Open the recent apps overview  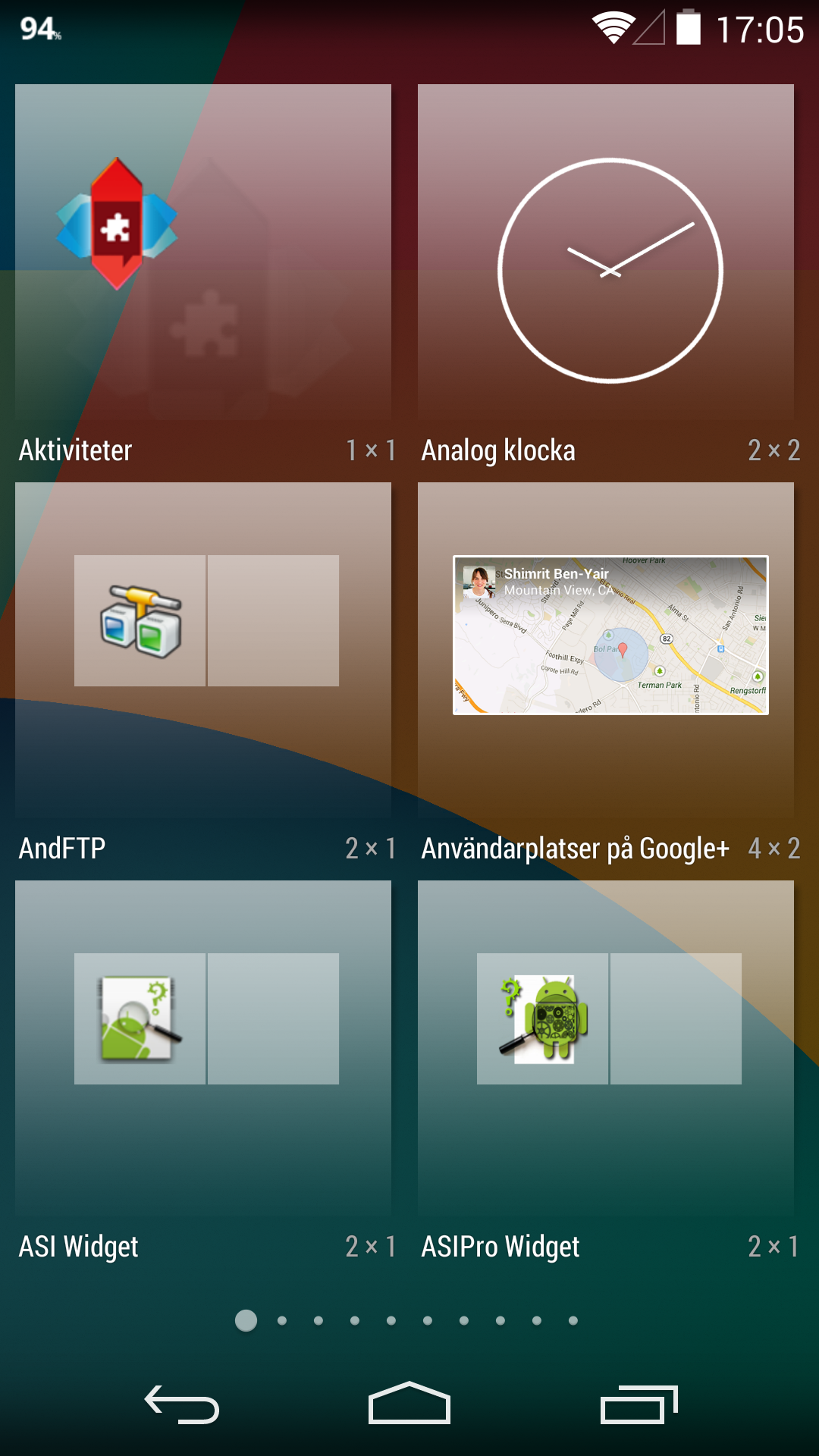click(x=639, y=1404)
